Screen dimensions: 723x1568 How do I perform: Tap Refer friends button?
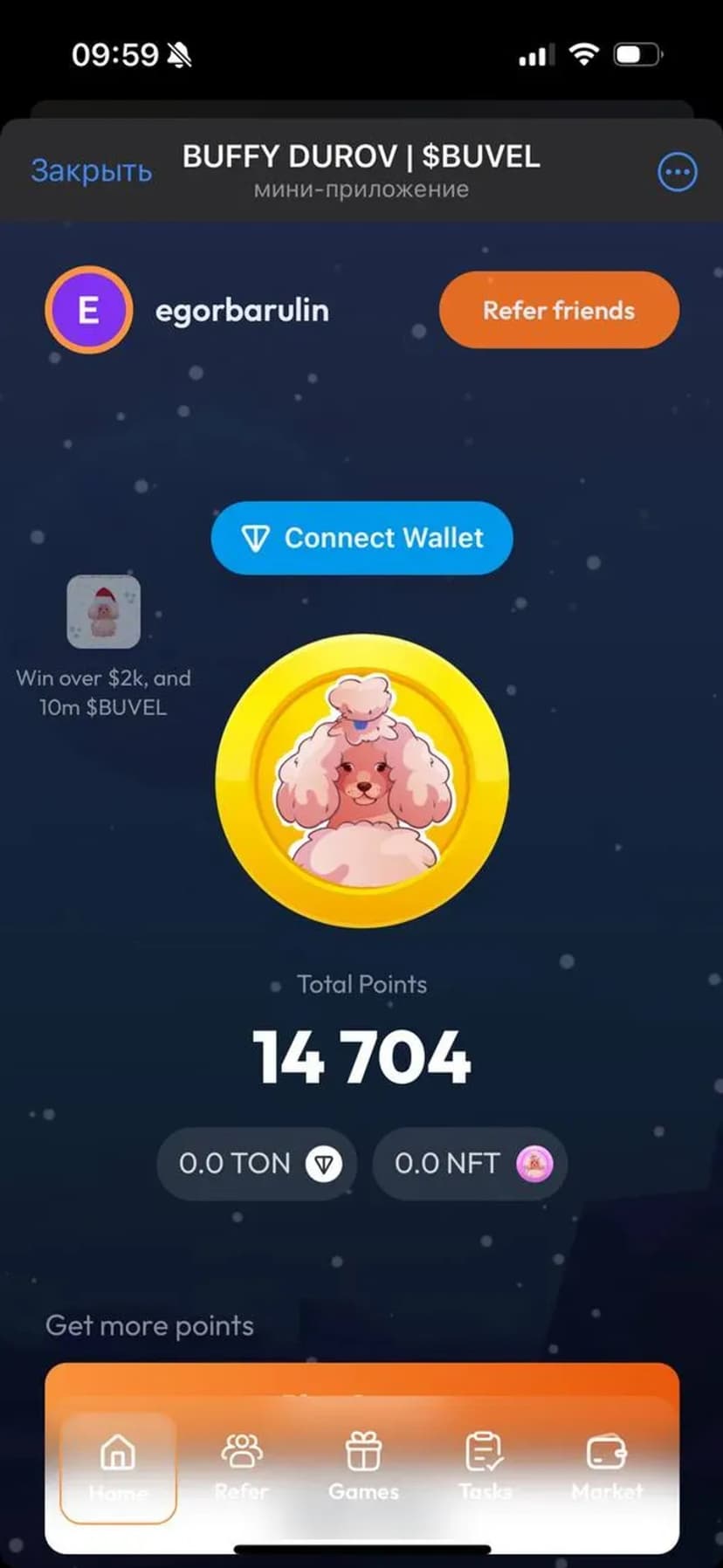pyautogui.click(x=559, y=310)
